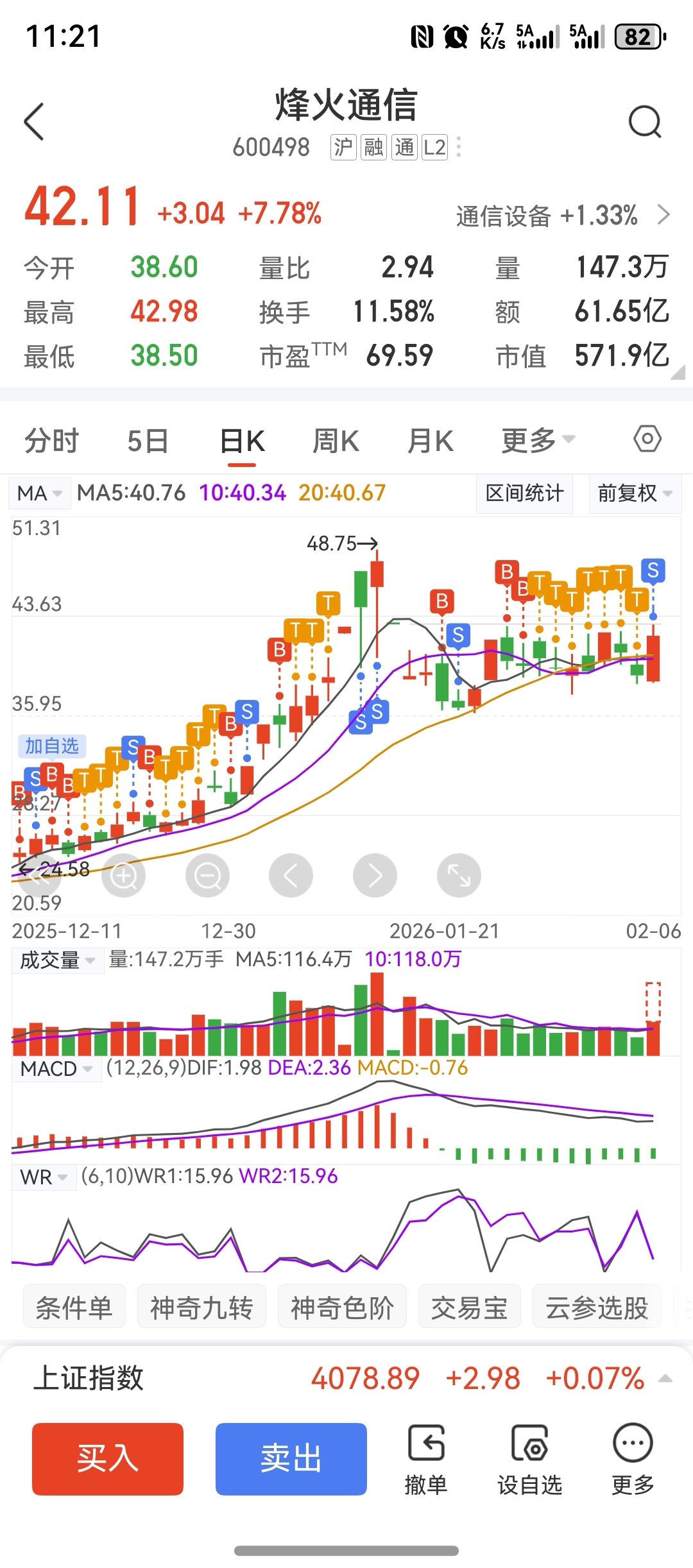The image size is (693, 1568).
Task: Go back using the top-left arrow
Action: [x=35, y=121]
